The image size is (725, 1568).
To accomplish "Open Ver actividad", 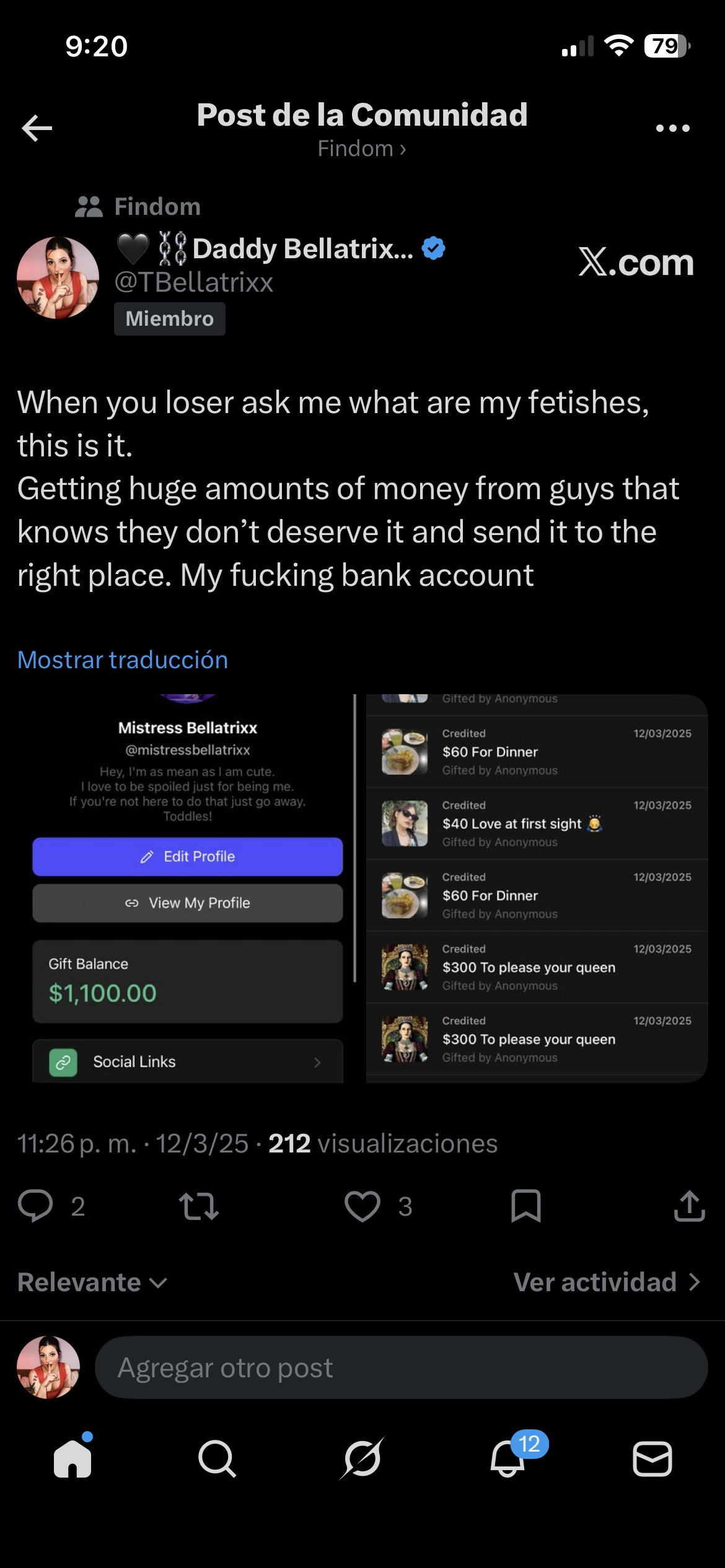I will [x=606, y=1282].
